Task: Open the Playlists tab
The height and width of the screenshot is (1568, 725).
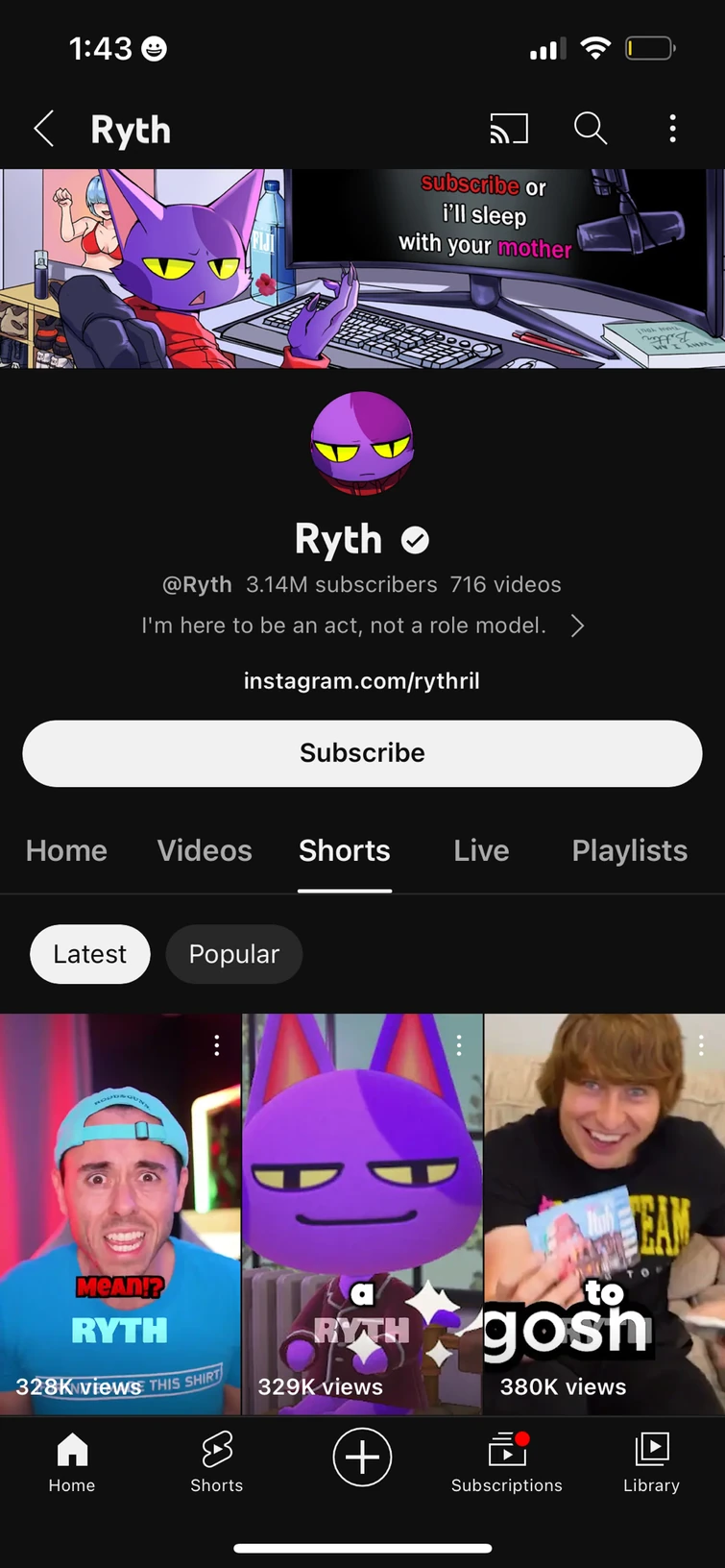Action: coord(629,850)
